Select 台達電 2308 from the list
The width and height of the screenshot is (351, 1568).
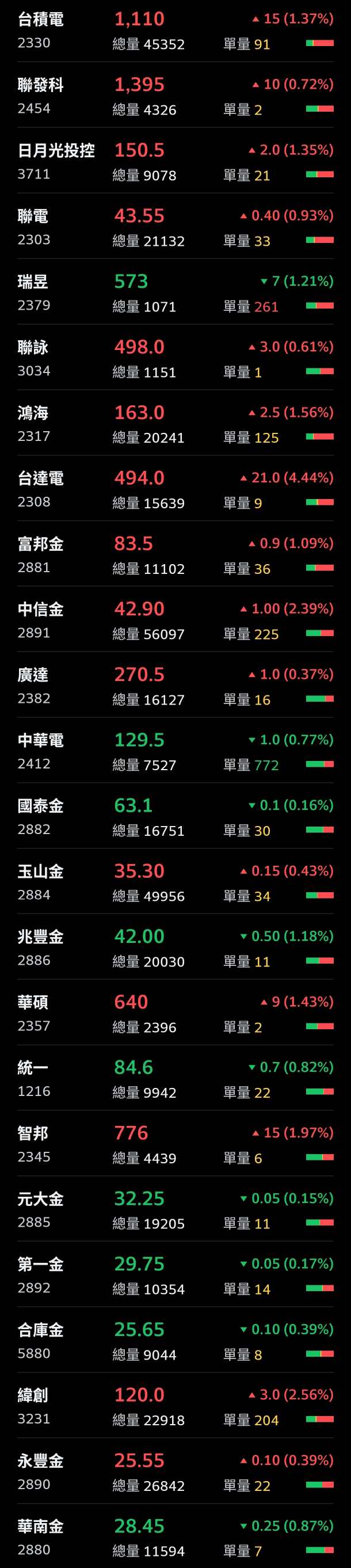coord(175,489)
